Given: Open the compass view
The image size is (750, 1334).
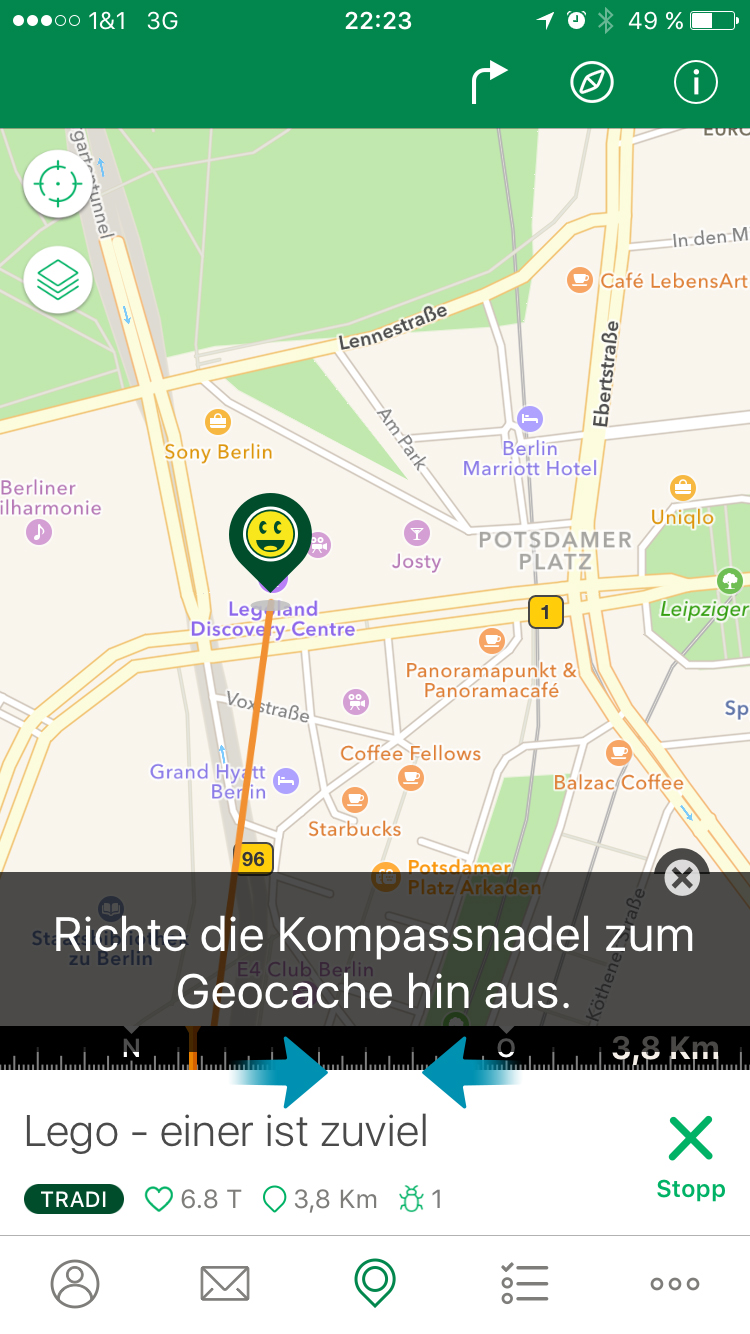Looking at the screenshot, I should click(592, 83).
